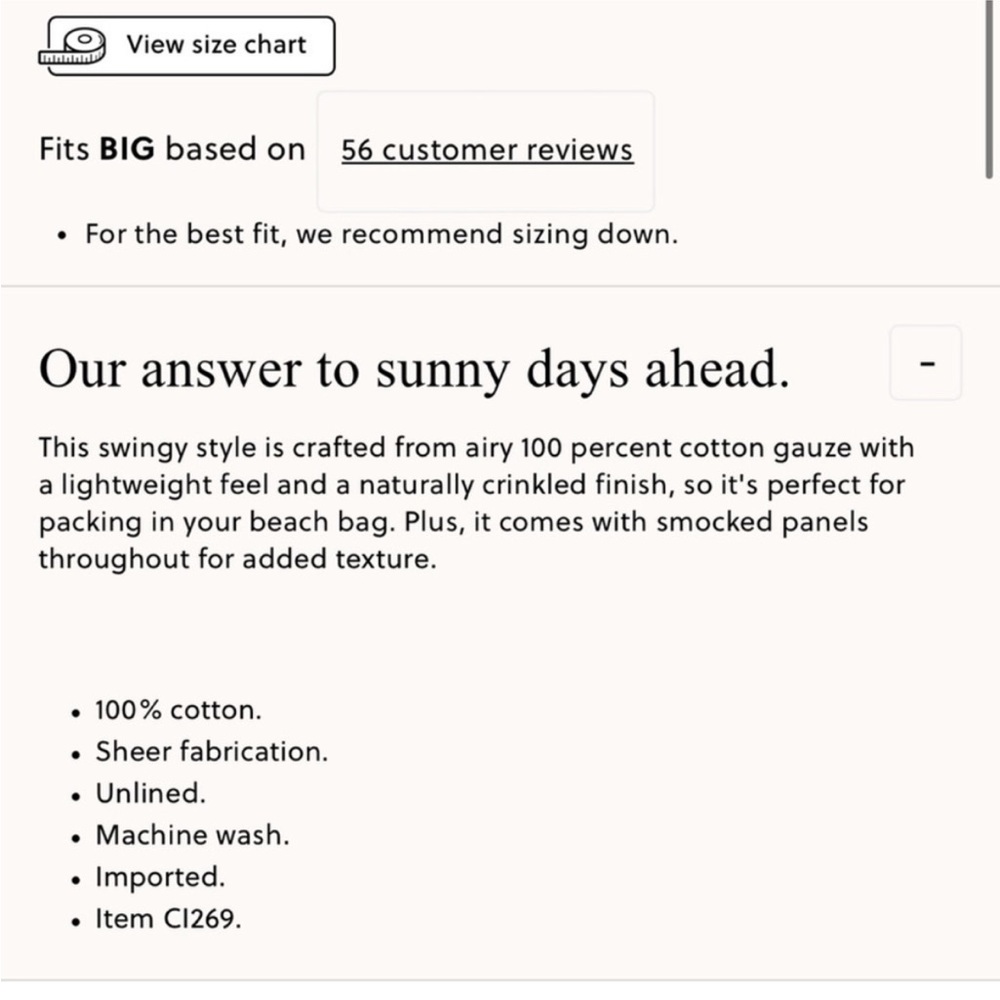Open the 56 customer reviews link
Image resolution: width=1000 pixels, height=1000 pixels.
[487, 151]
